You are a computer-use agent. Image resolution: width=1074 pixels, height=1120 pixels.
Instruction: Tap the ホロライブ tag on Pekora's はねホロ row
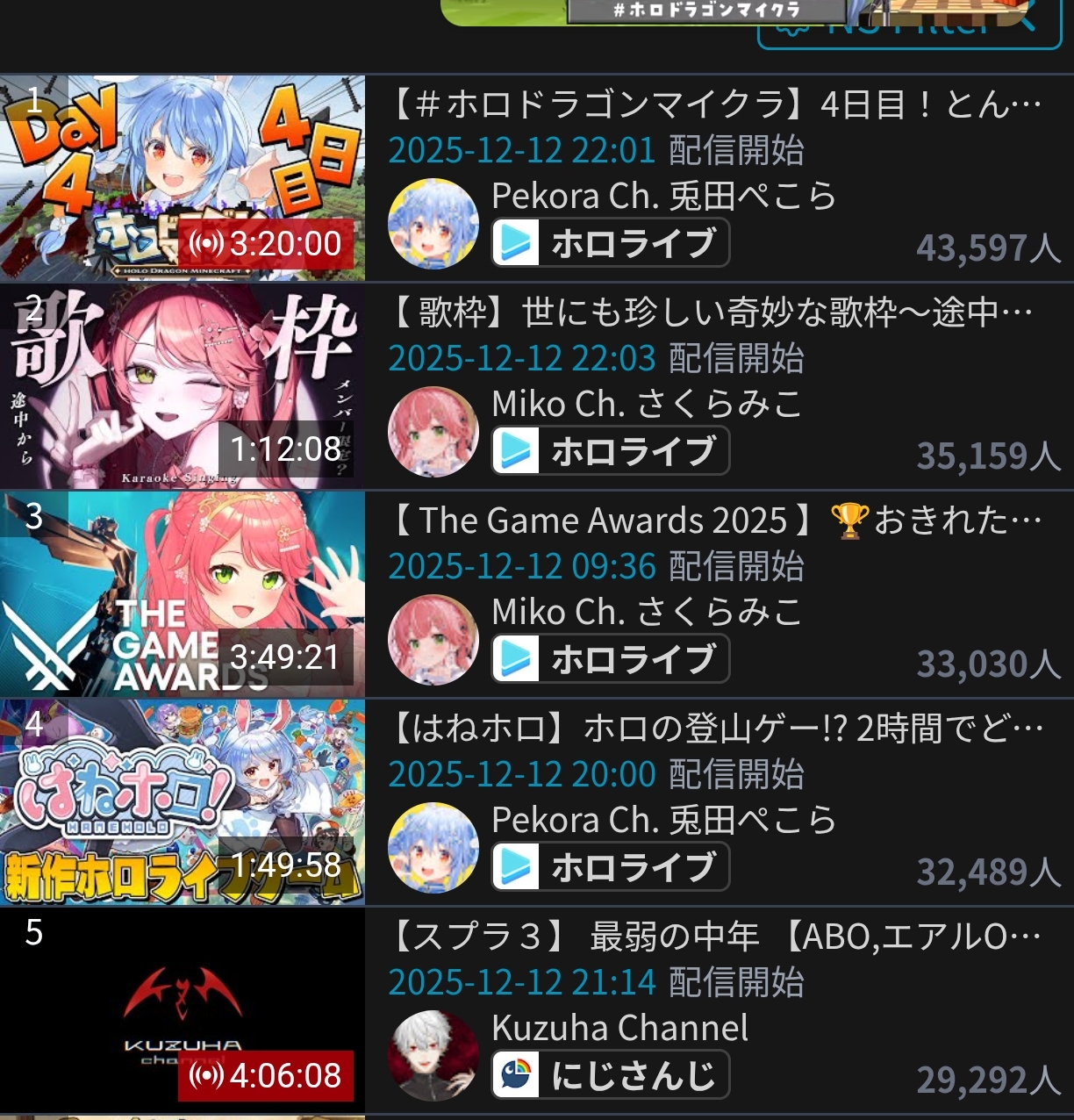pyautogui.click(x=611, y=866)
